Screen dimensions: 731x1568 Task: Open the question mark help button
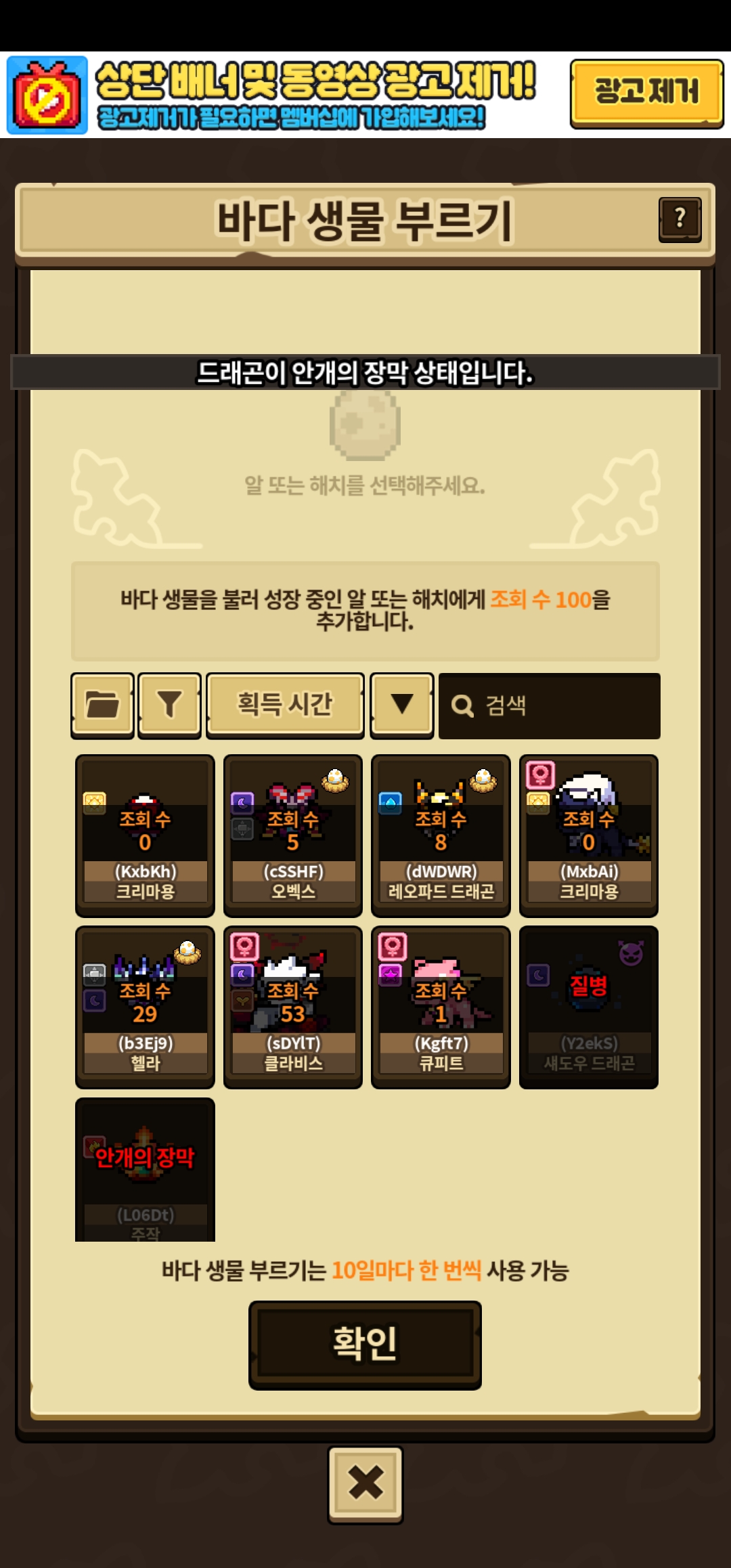pos(680,219)
